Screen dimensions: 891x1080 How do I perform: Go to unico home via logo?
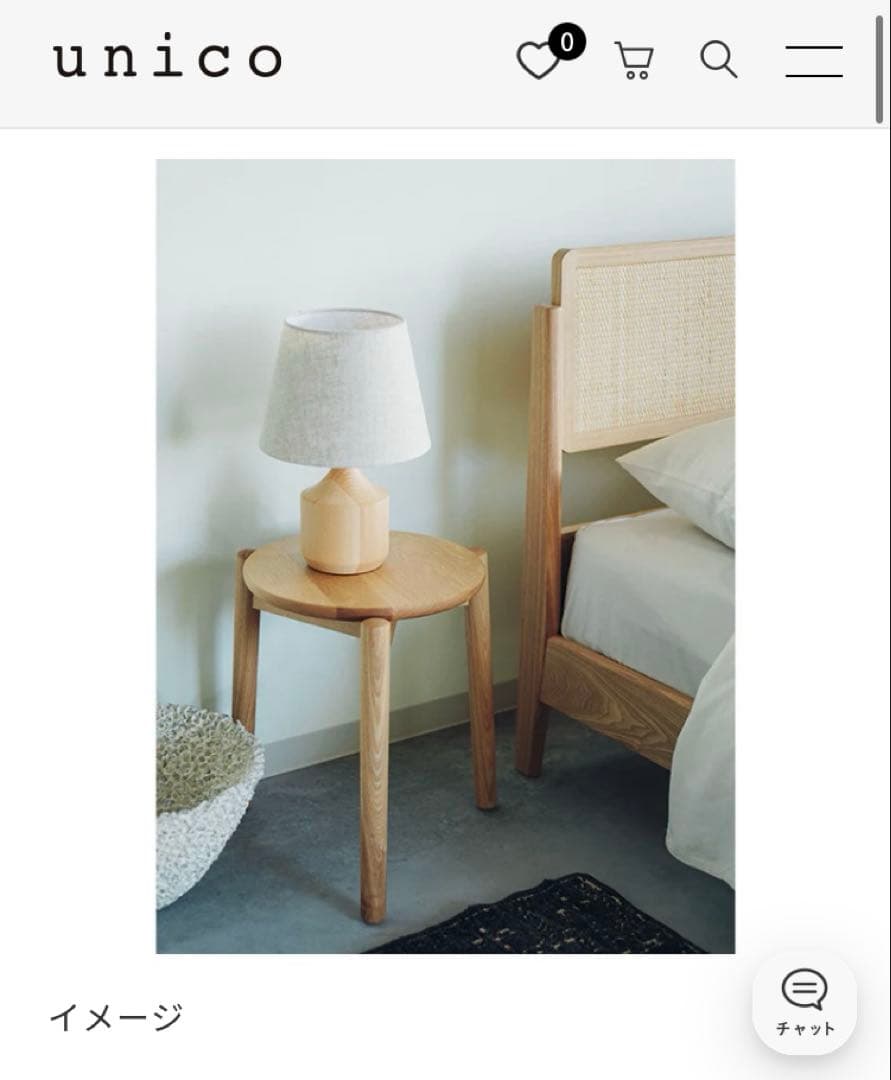[x=167, y=59]
